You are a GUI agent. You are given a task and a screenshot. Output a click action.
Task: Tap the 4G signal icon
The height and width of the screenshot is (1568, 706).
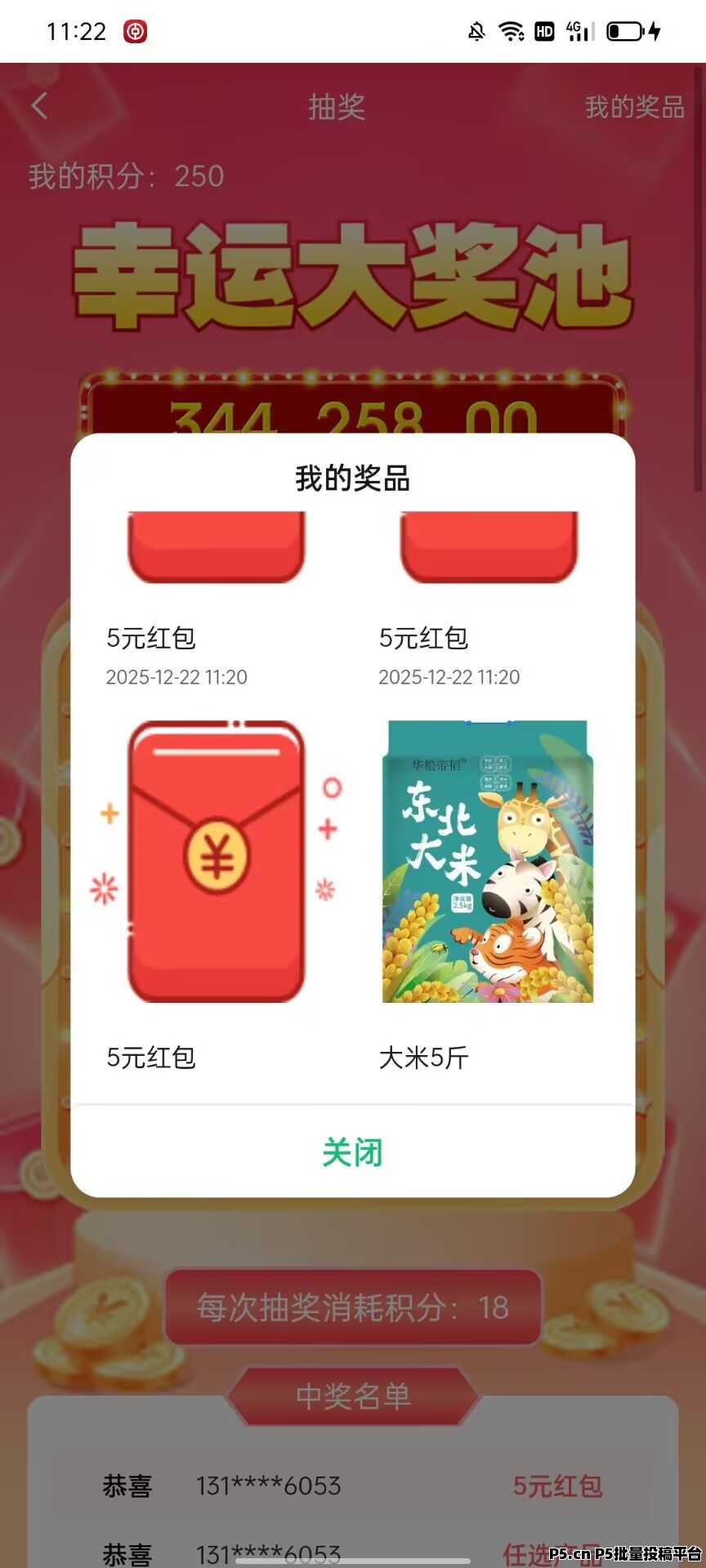tap(579, 30)
